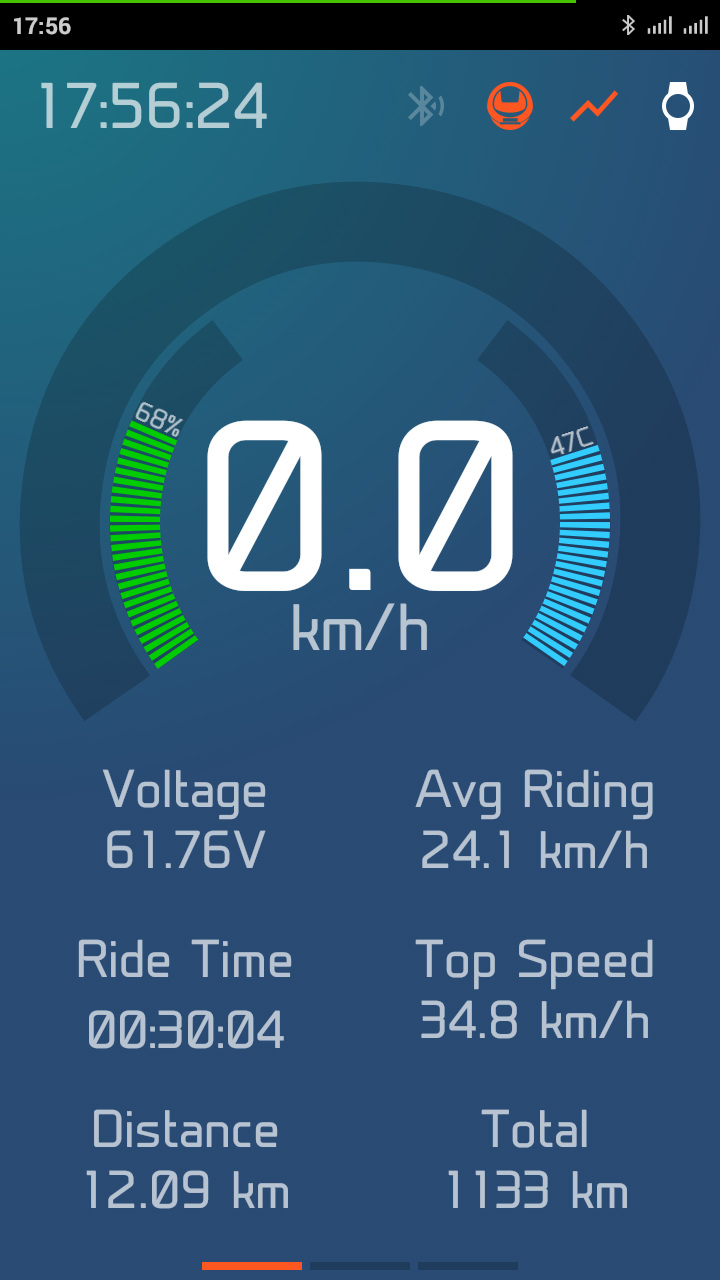Toggle the orange logging graph icon

[594, 106]
